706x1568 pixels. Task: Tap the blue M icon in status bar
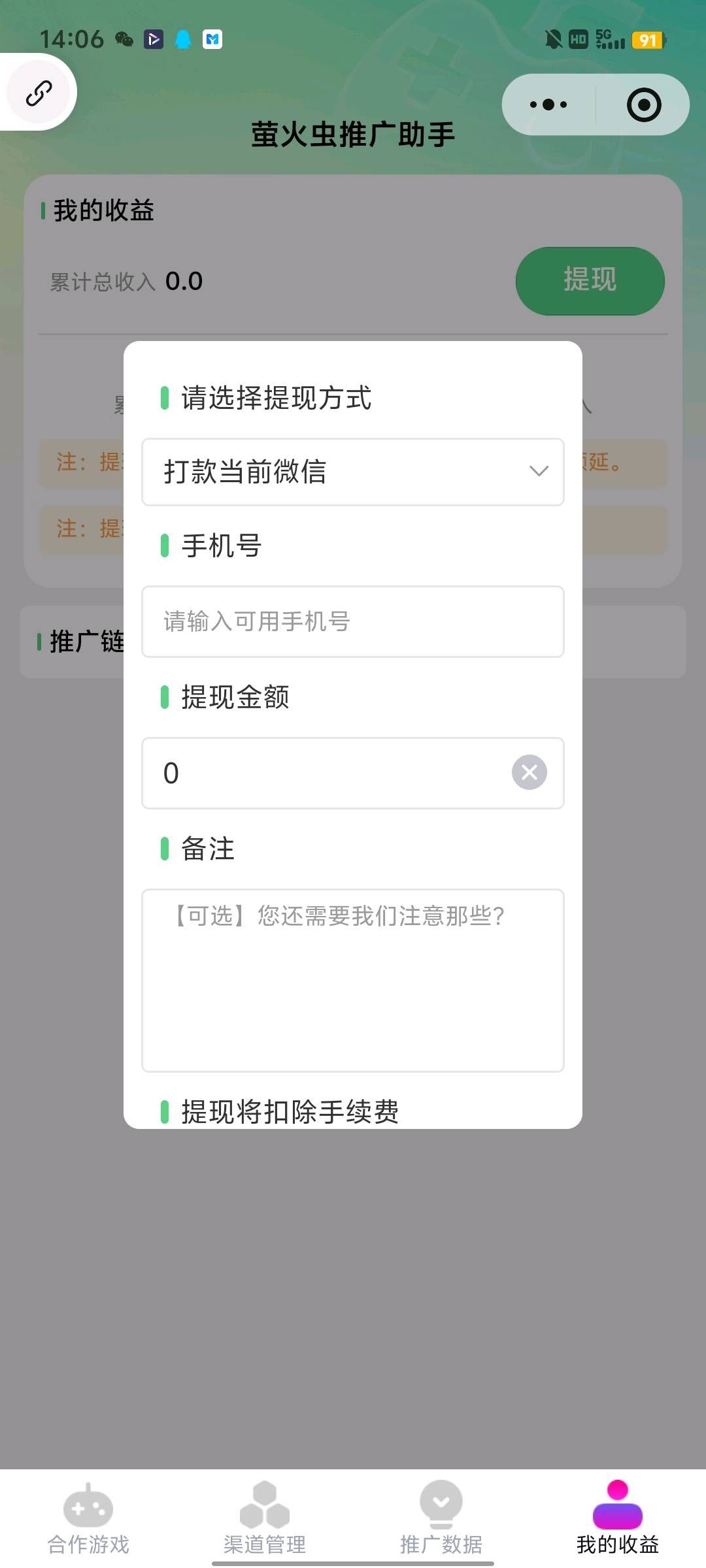(212, 39)
